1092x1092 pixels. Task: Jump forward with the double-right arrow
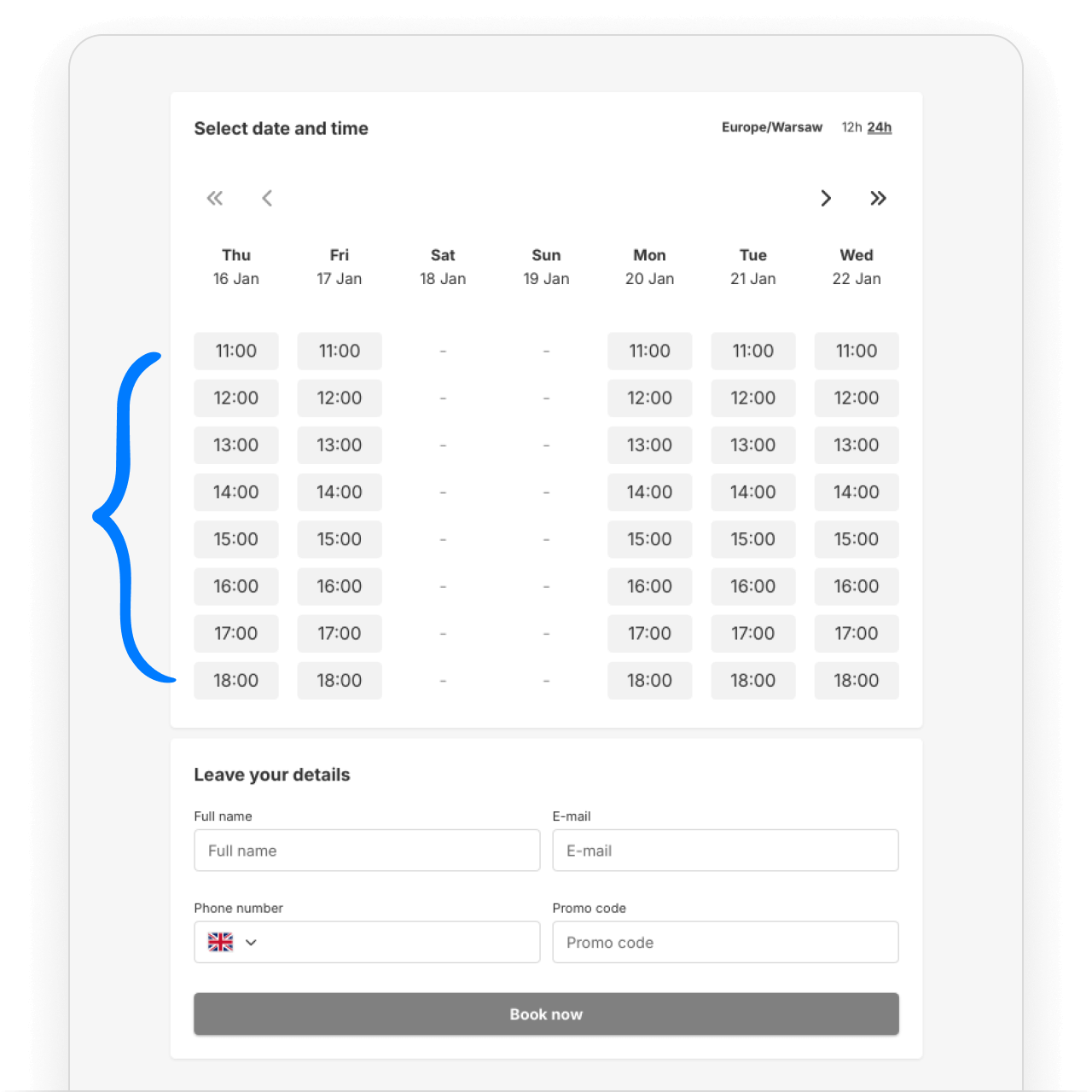click(x=878, y=199)
